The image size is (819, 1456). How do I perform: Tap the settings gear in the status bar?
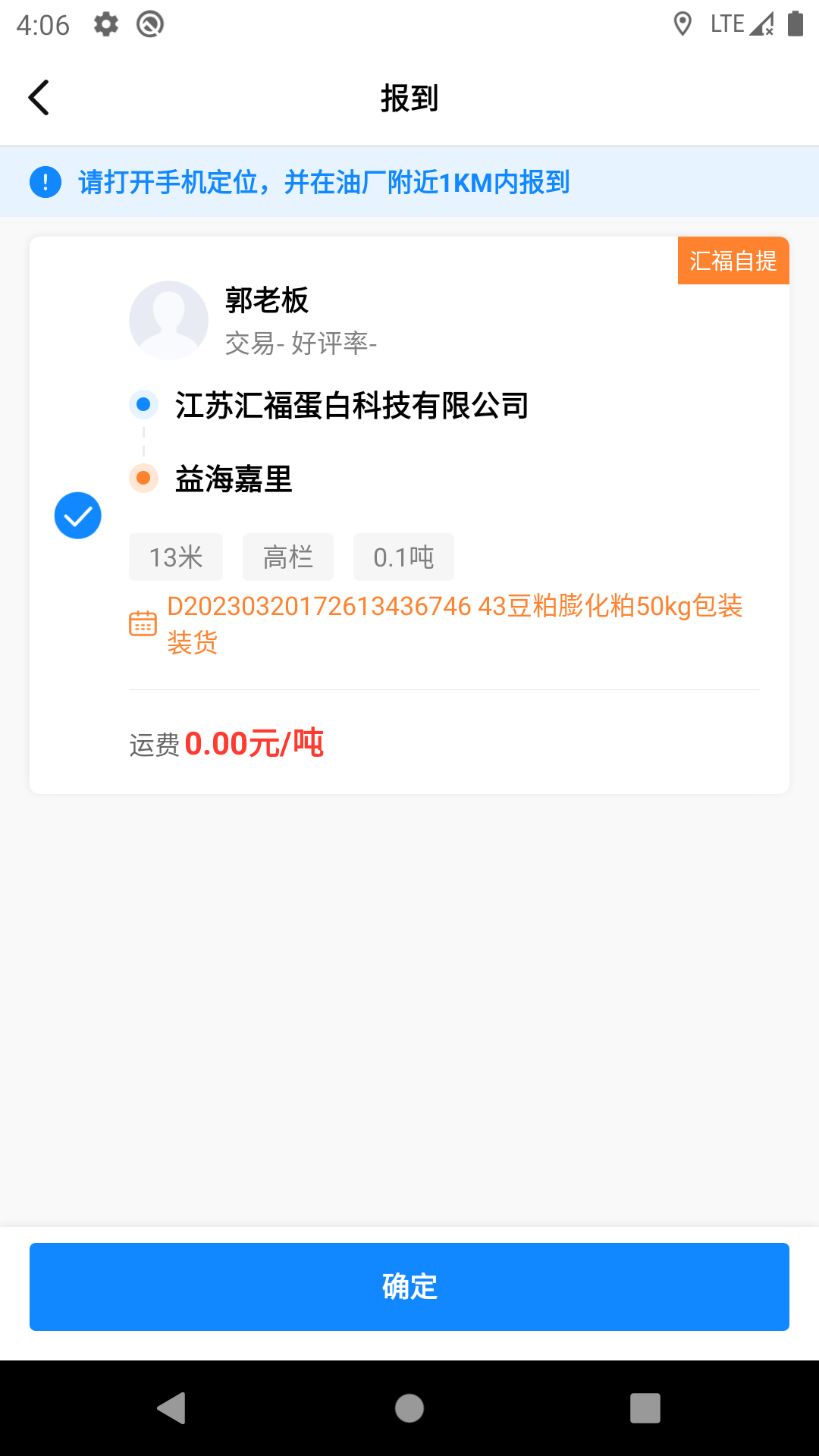[105, 23]
